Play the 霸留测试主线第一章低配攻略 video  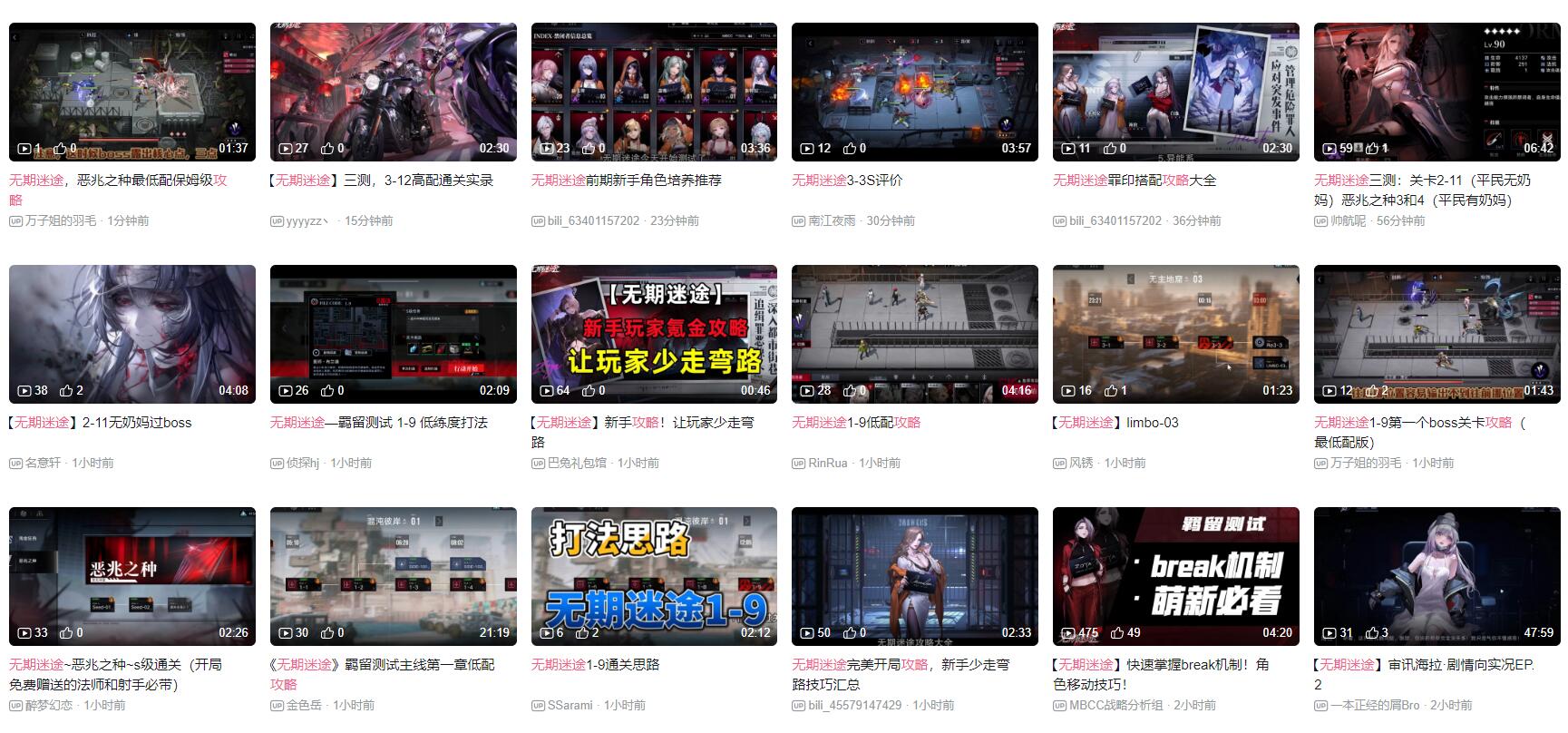pyautogui.click(x=393, y=576)
